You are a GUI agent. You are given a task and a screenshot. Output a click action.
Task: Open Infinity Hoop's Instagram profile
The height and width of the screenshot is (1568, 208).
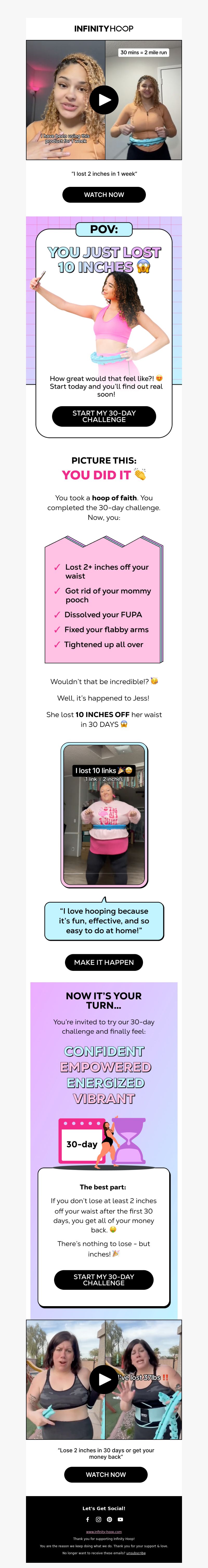pos(98,1519)
